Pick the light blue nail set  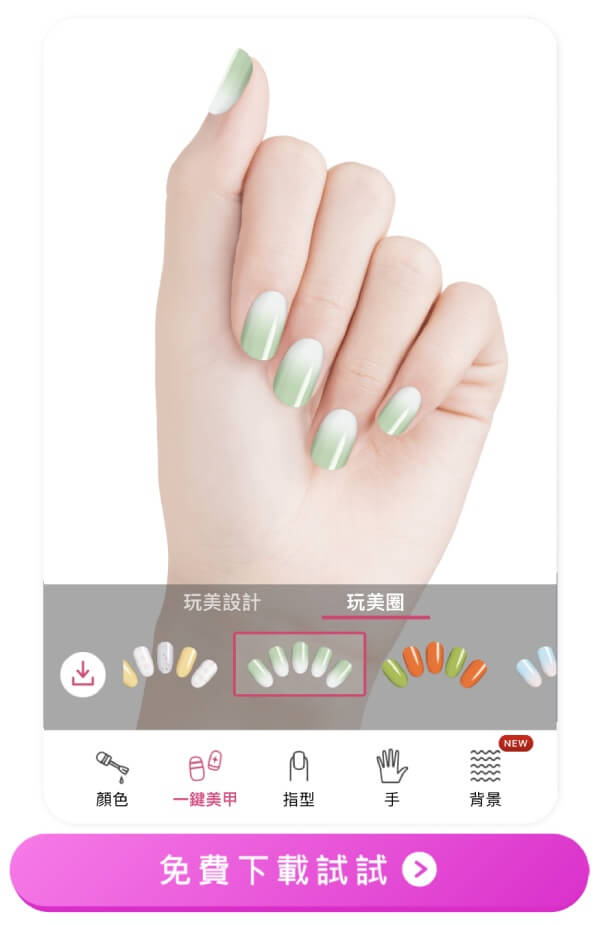pyautogui.click(x=537, y=666)
